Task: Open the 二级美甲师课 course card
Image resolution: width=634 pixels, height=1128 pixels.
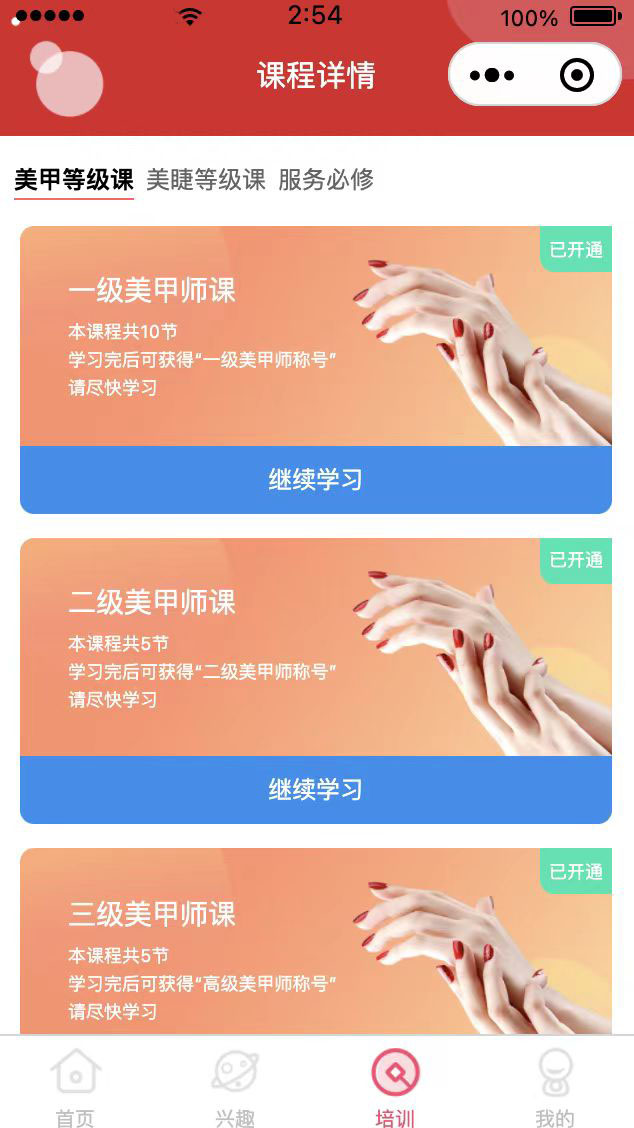Action: [315, 647]
